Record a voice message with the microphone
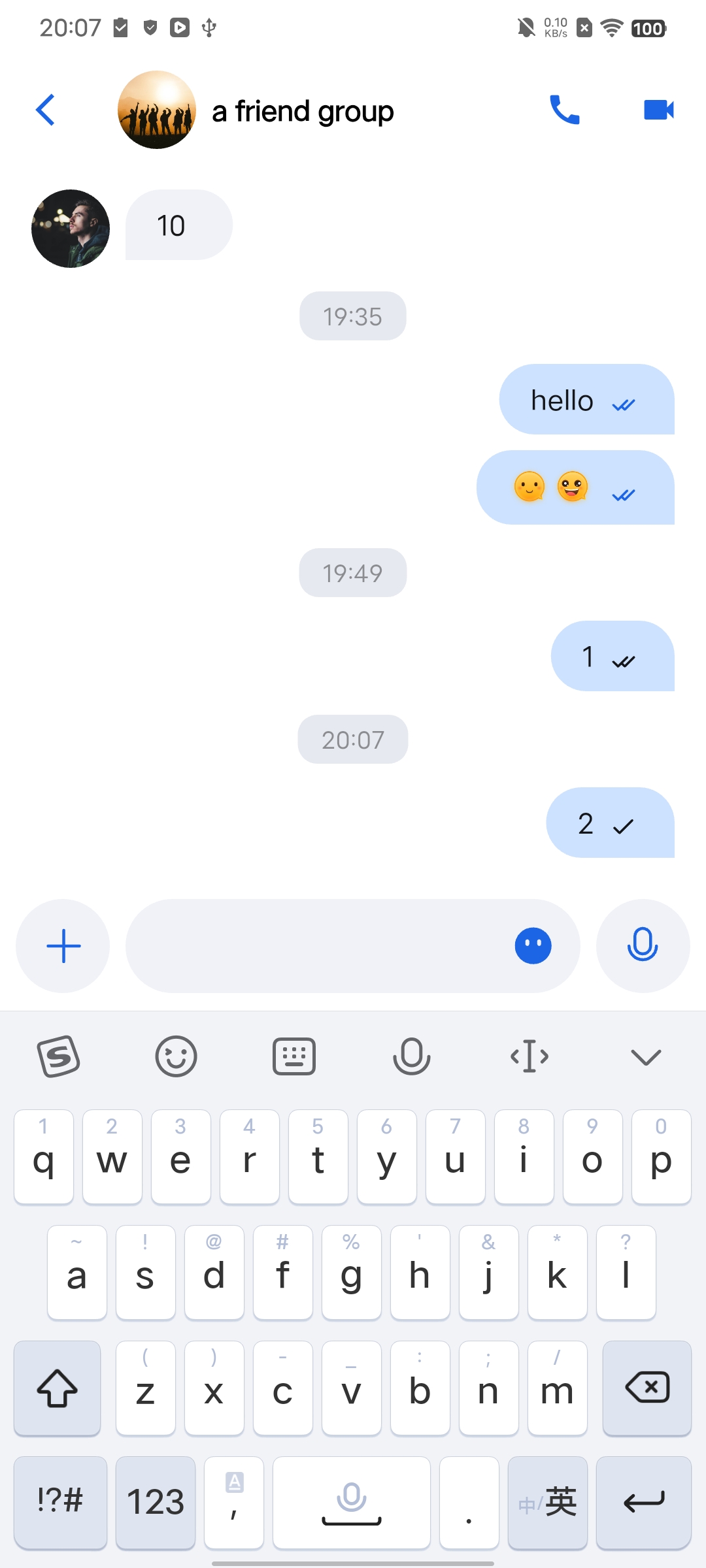The height and width of the screenshot is (1568, 706). [x=643, y=946]
